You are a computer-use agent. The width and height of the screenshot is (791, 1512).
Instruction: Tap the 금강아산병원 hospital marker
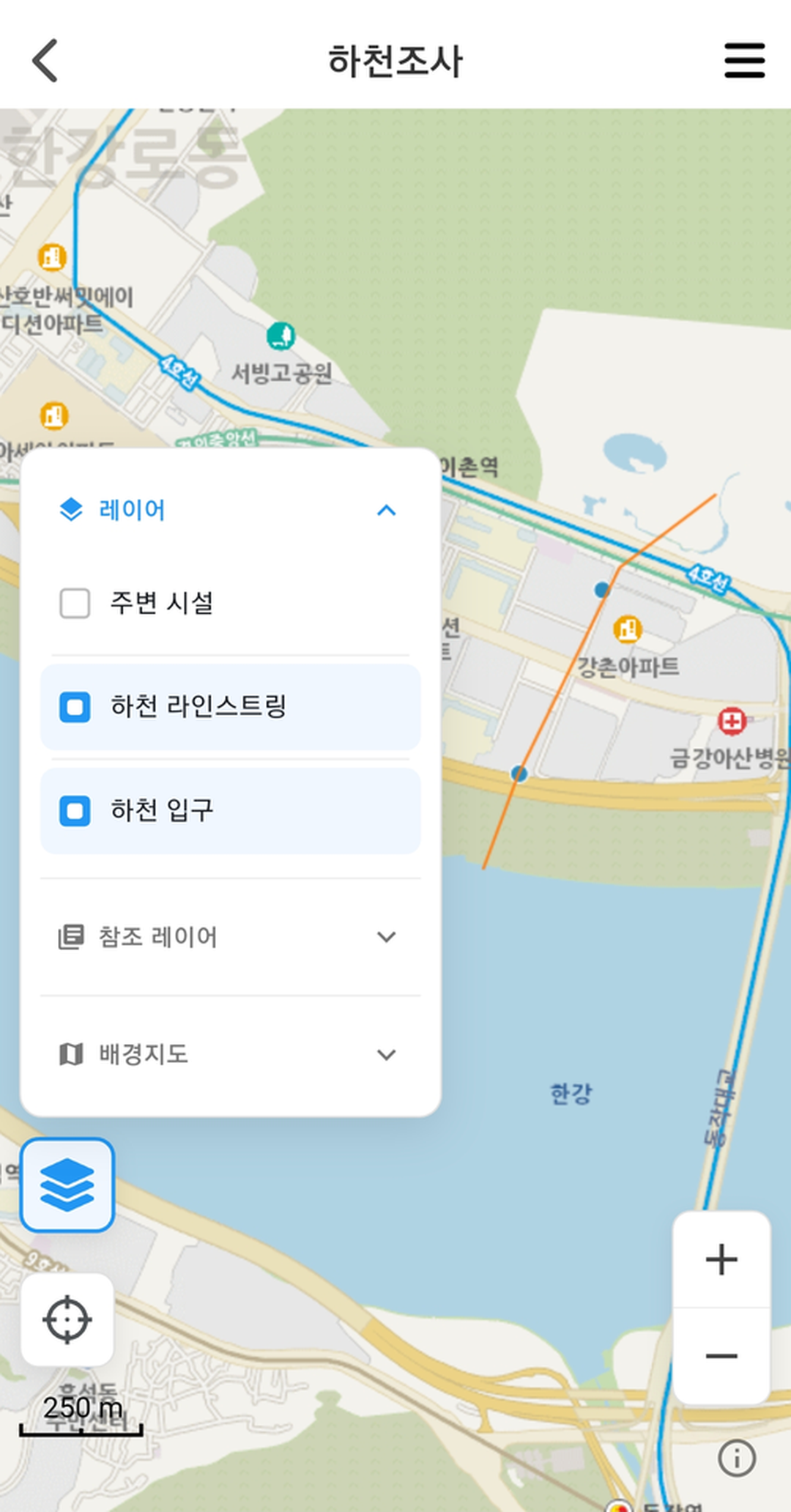coord(730,720)
